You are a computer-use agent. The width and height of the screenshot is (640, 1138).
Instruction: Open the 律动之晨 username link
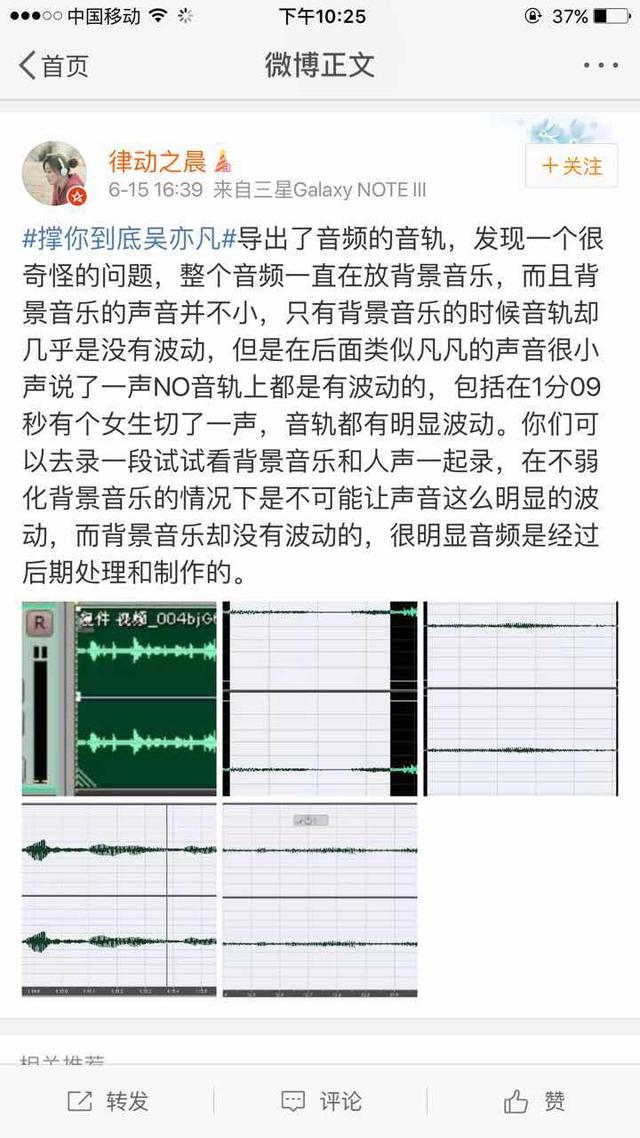click(x=157, y=160)
